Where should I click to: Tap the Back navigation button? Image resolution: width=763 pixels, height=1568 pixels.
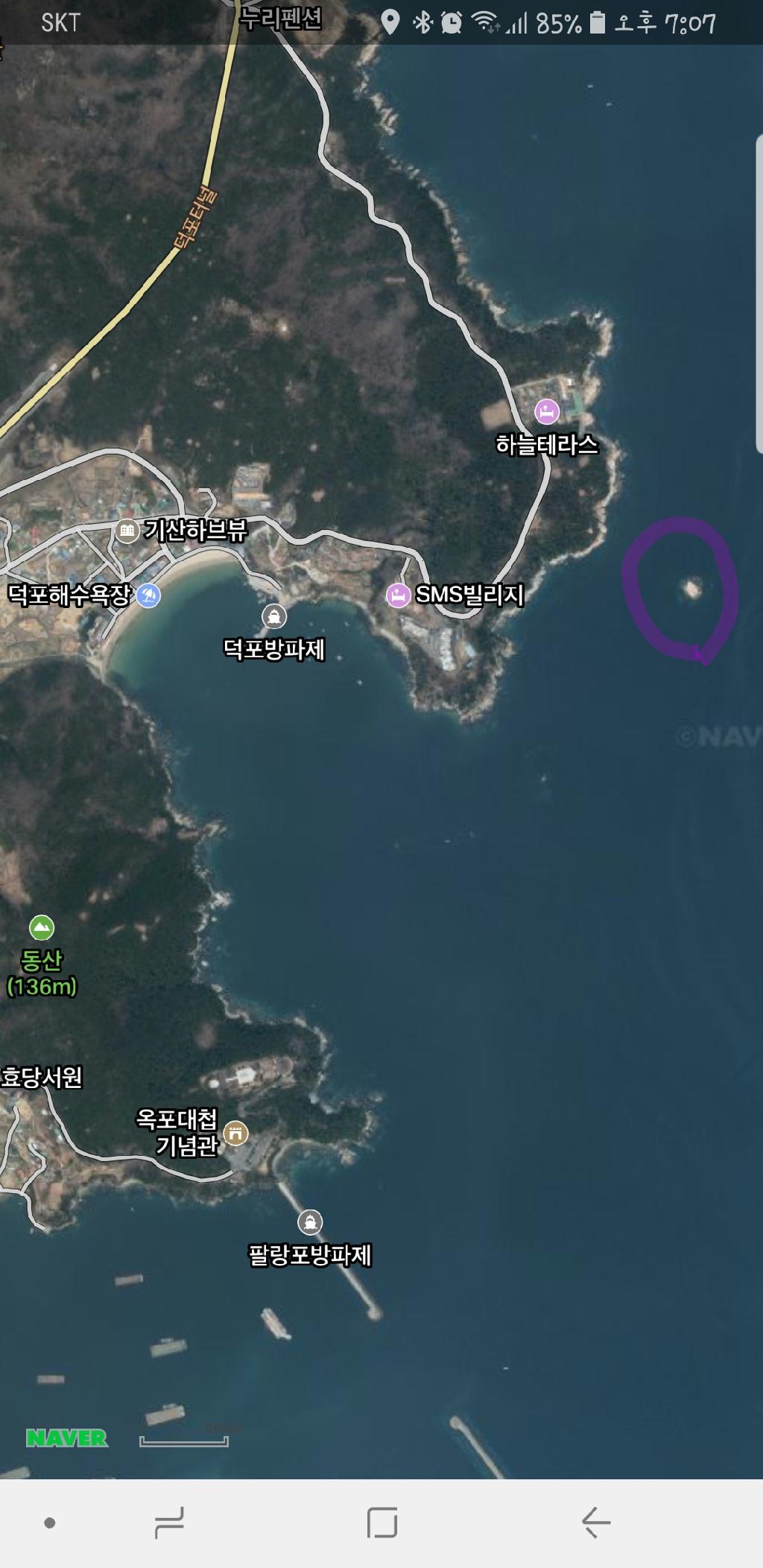pyautogui.click(x=595, y=1521)
